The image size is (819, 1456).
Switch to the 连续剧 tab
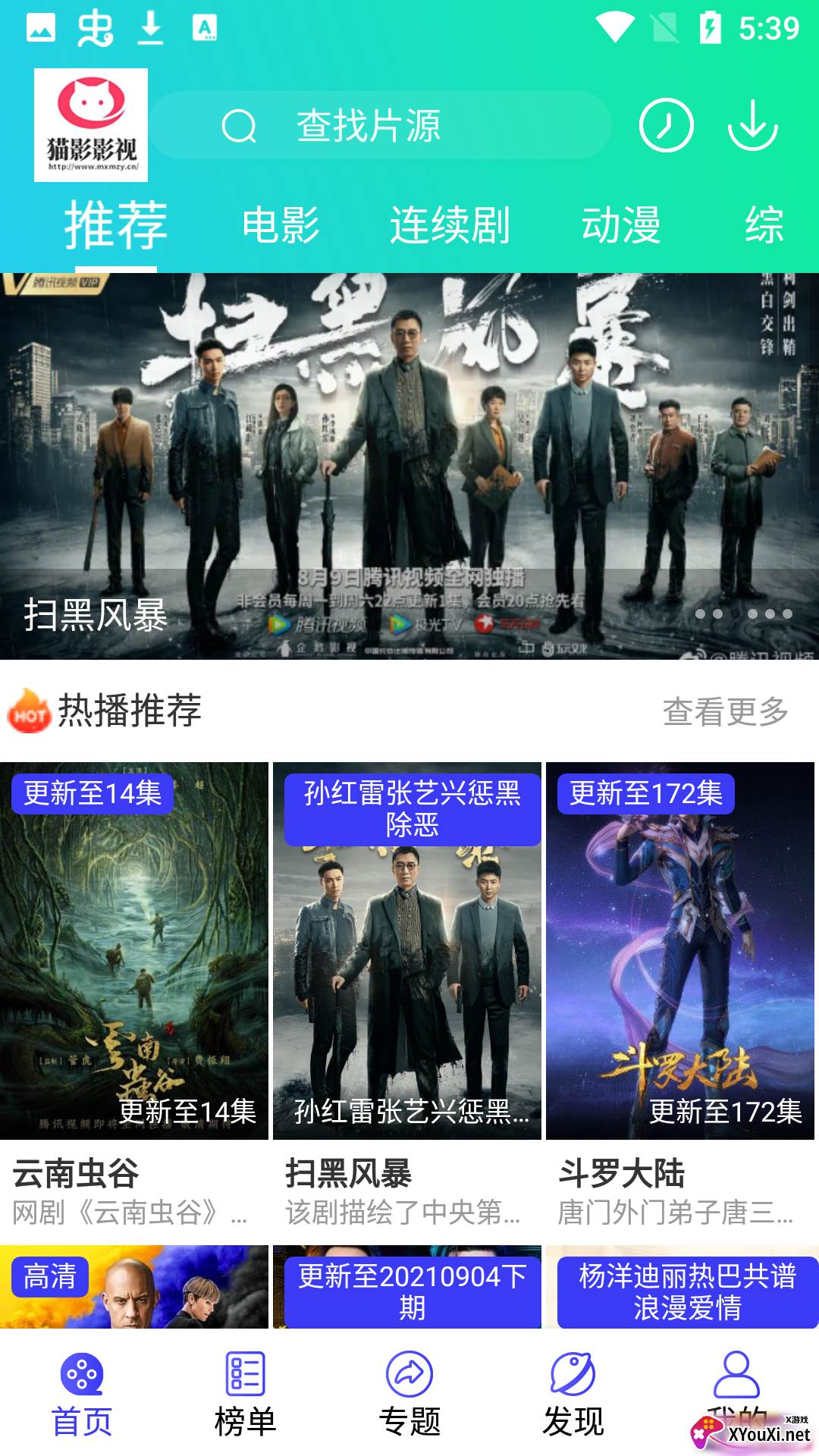(x=450, y=225)
